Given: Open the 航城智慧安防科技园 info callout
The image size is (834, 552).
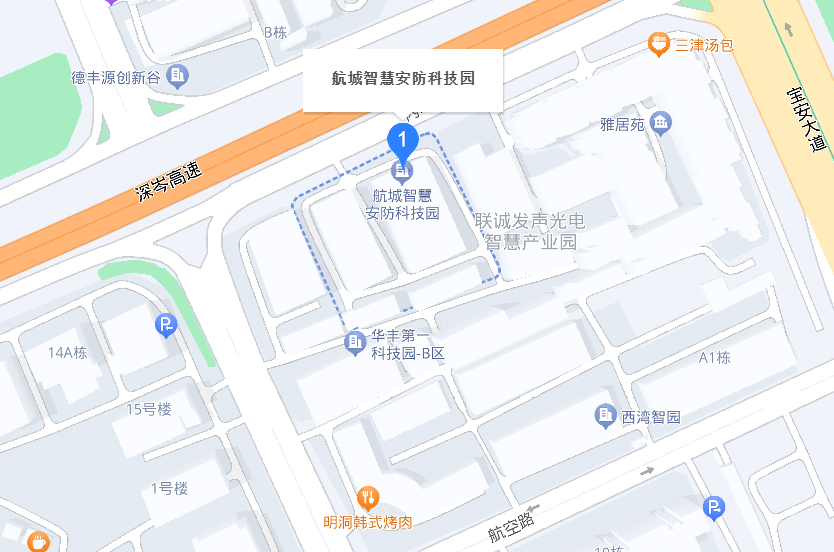Looking at the screenshot, I should [402, 79].
